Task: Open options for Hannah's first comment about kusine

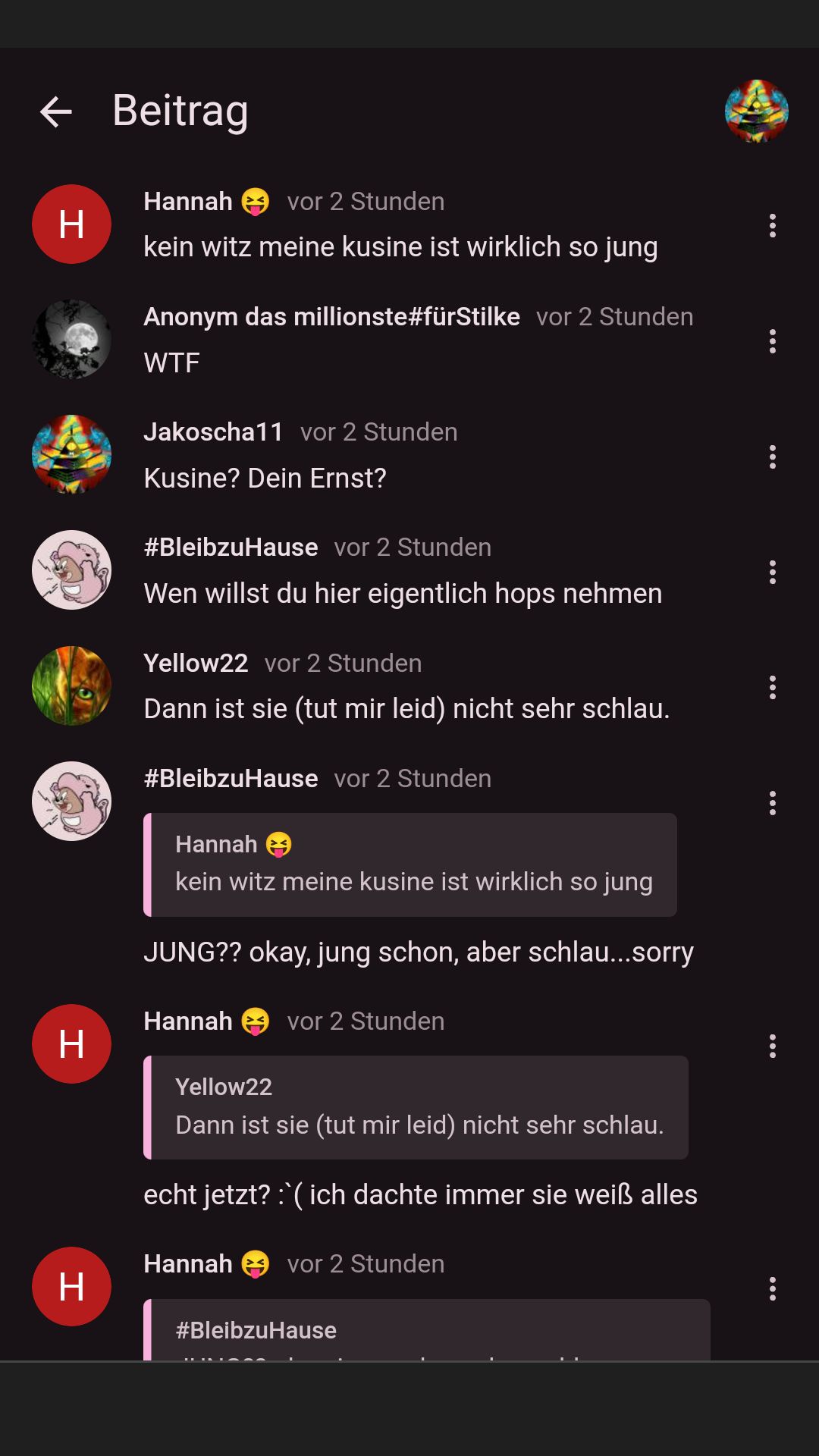Action: [x=772, y=225]
